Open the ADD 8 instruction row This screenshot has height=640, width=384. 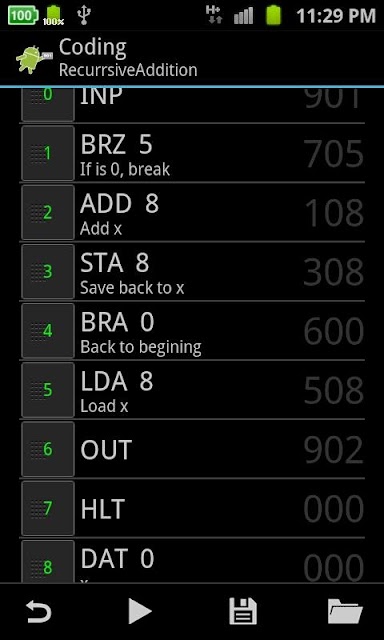(193, 212)
